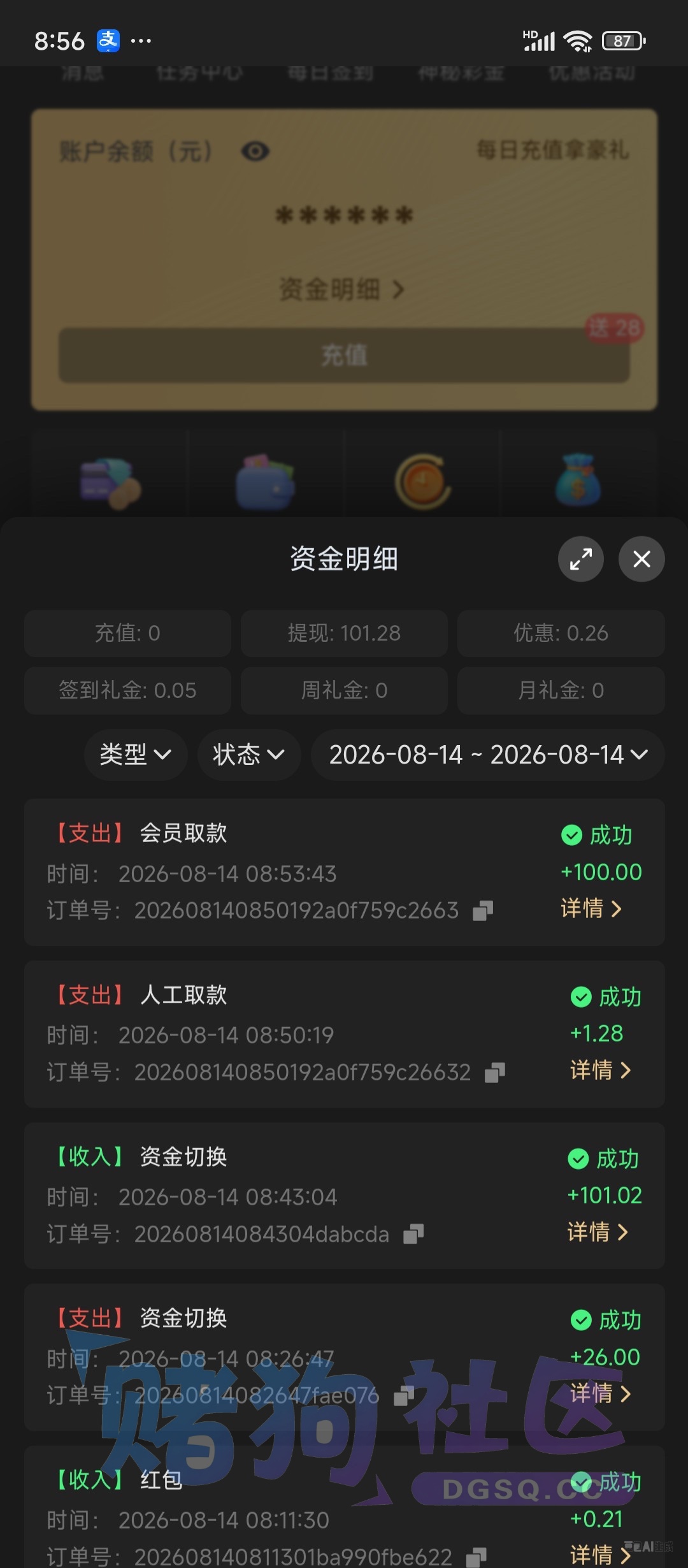Screen dimensions: 688x1568
Task: Change the 2026-08-14 date range
Action: [488, 755]
